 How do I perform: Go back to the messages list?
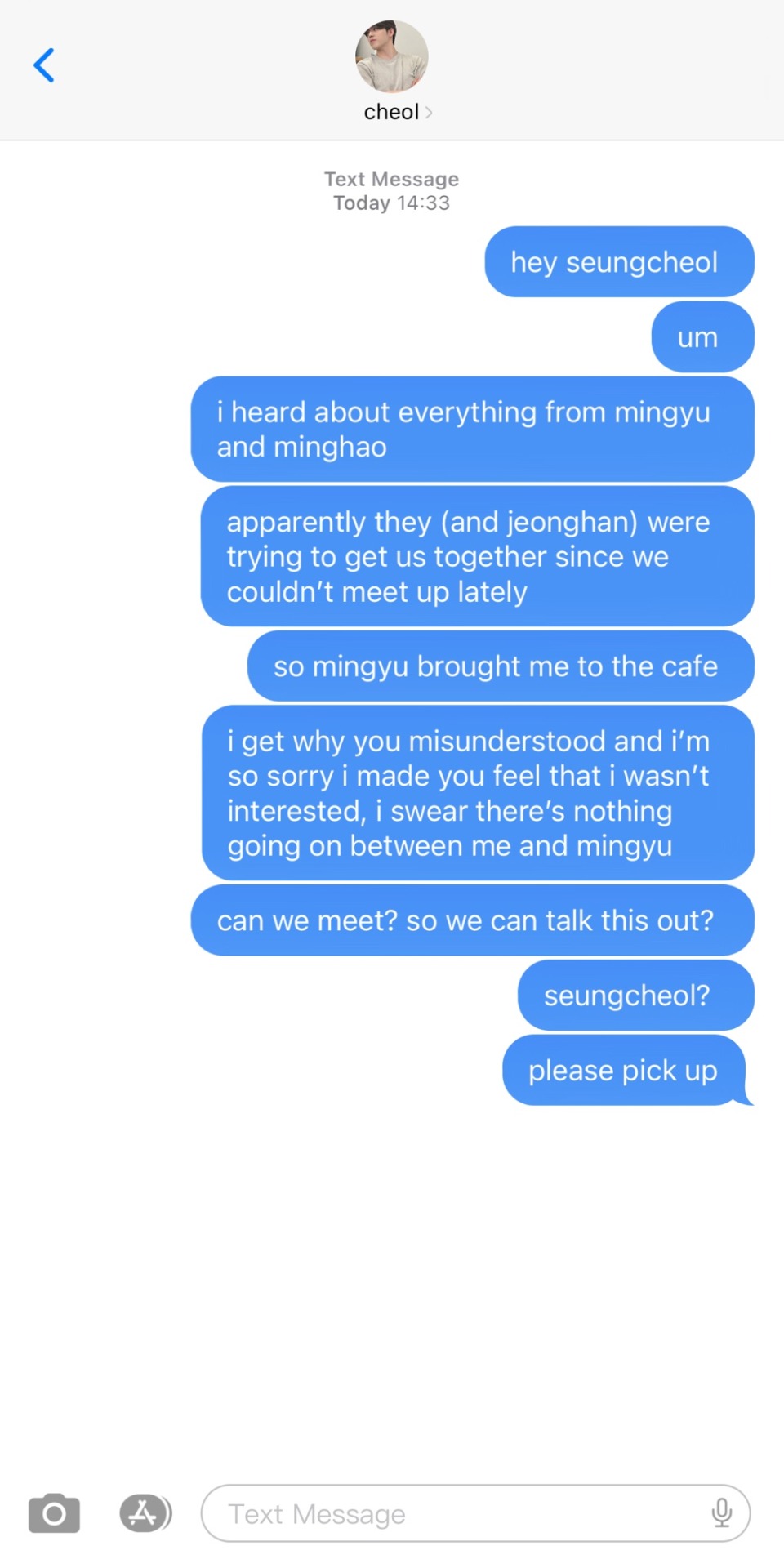[44, 65]
